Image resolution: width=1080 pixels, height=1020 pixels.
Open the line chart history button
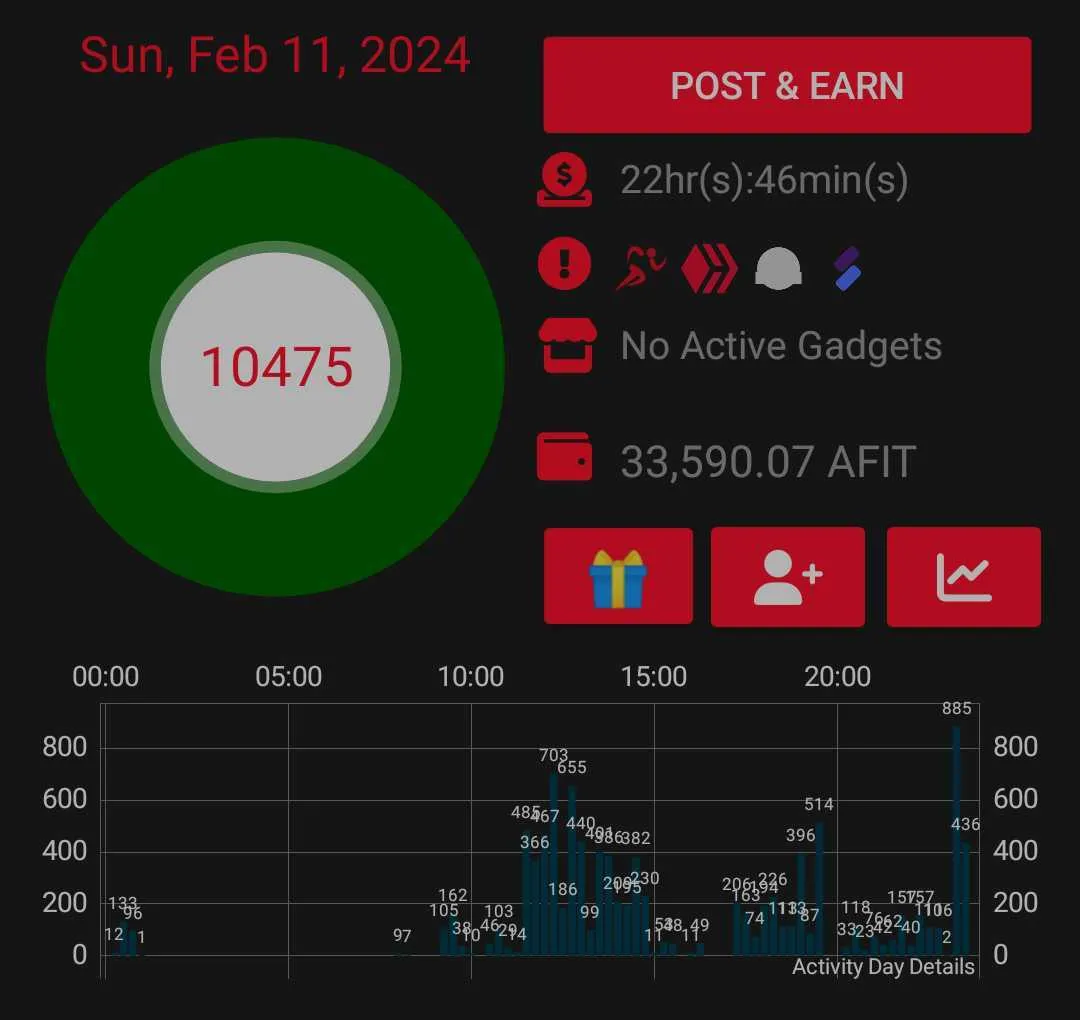(963, 577)
